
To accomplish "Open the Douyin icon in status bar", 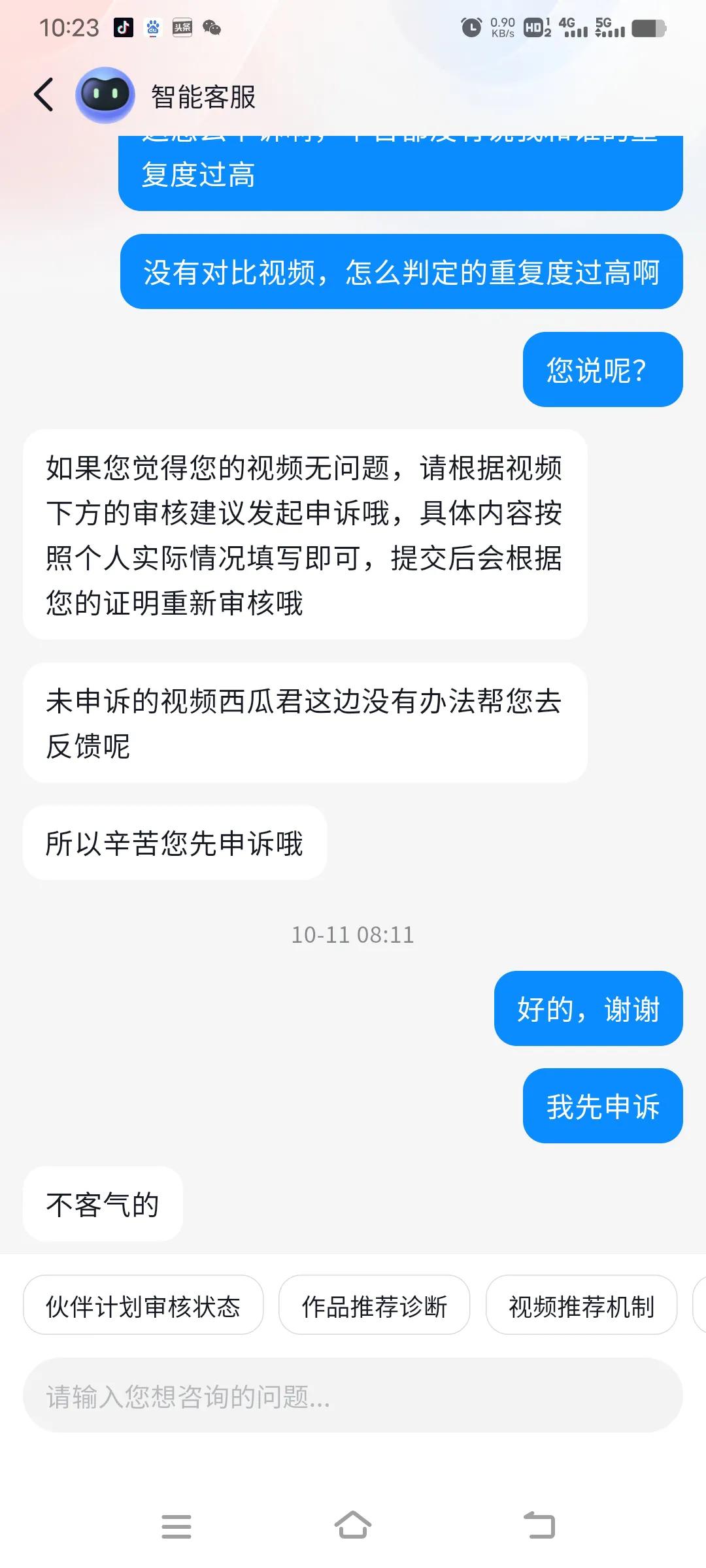I will [122, 28].
